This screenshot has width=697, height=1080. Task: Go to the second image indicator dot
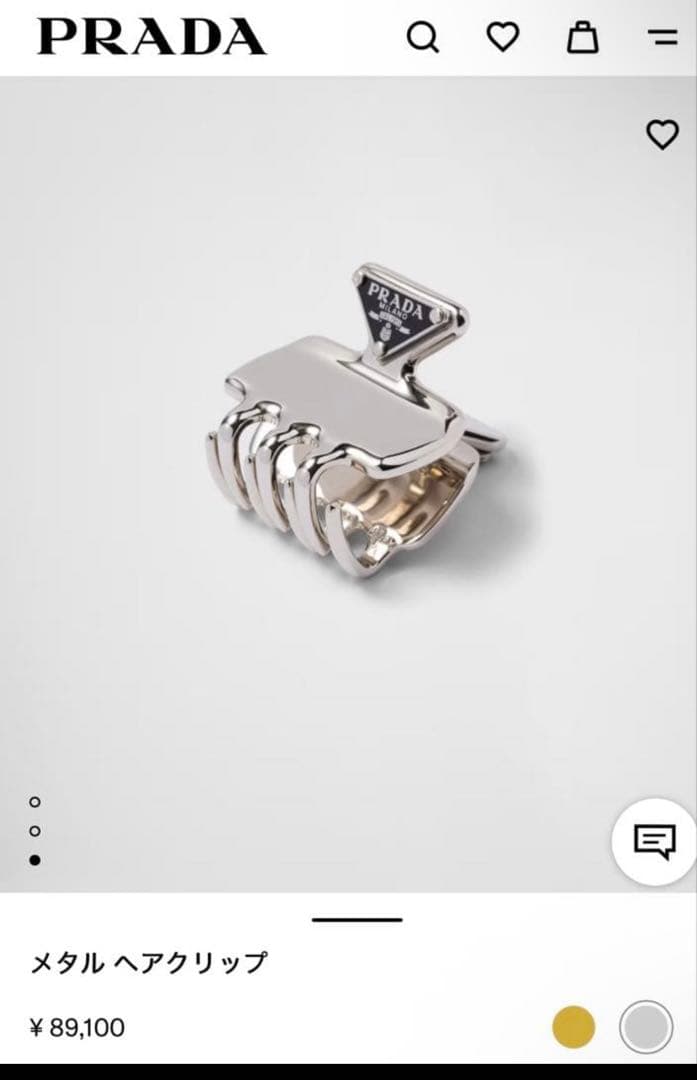(x=35, y=831)
